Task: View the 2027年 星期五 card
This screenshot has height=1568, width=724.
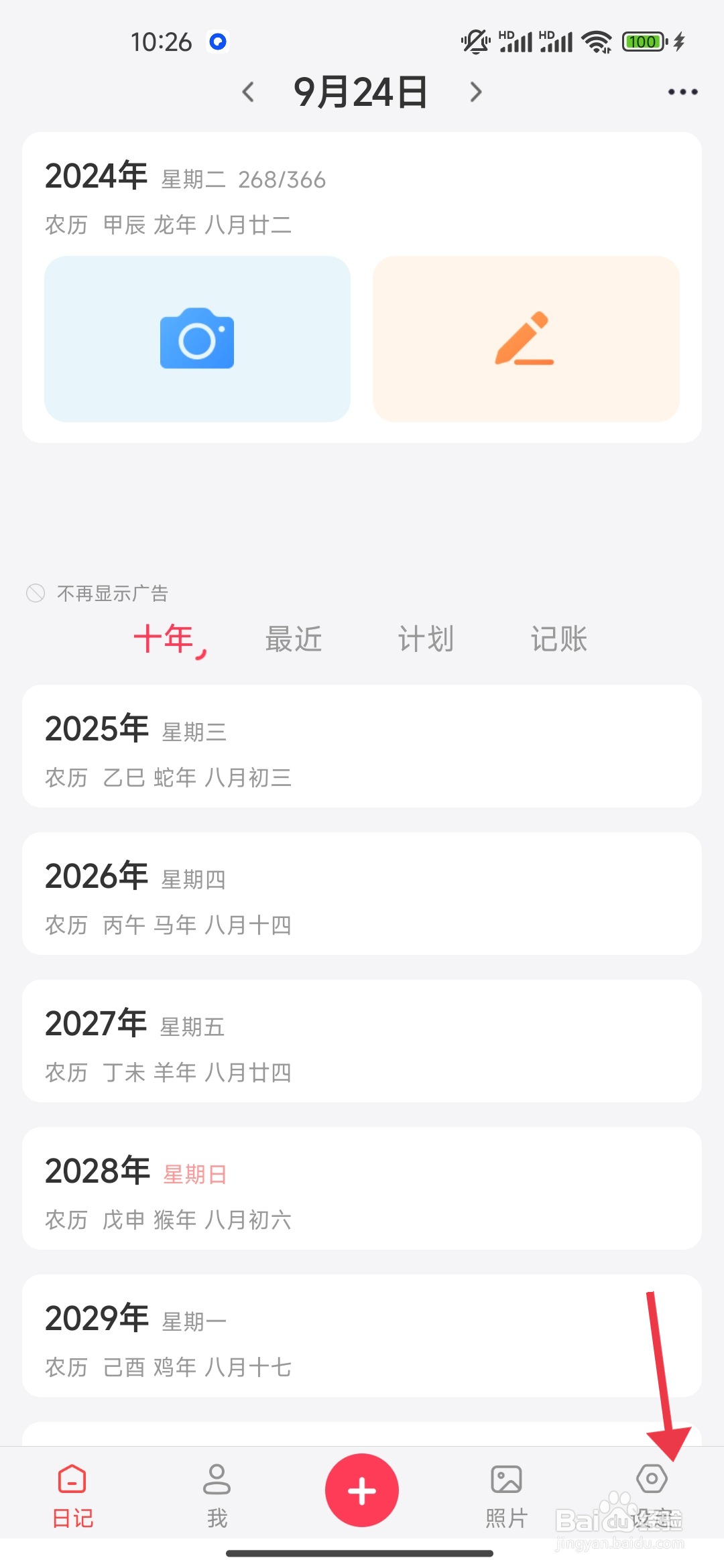Action: click(362, 1041)
